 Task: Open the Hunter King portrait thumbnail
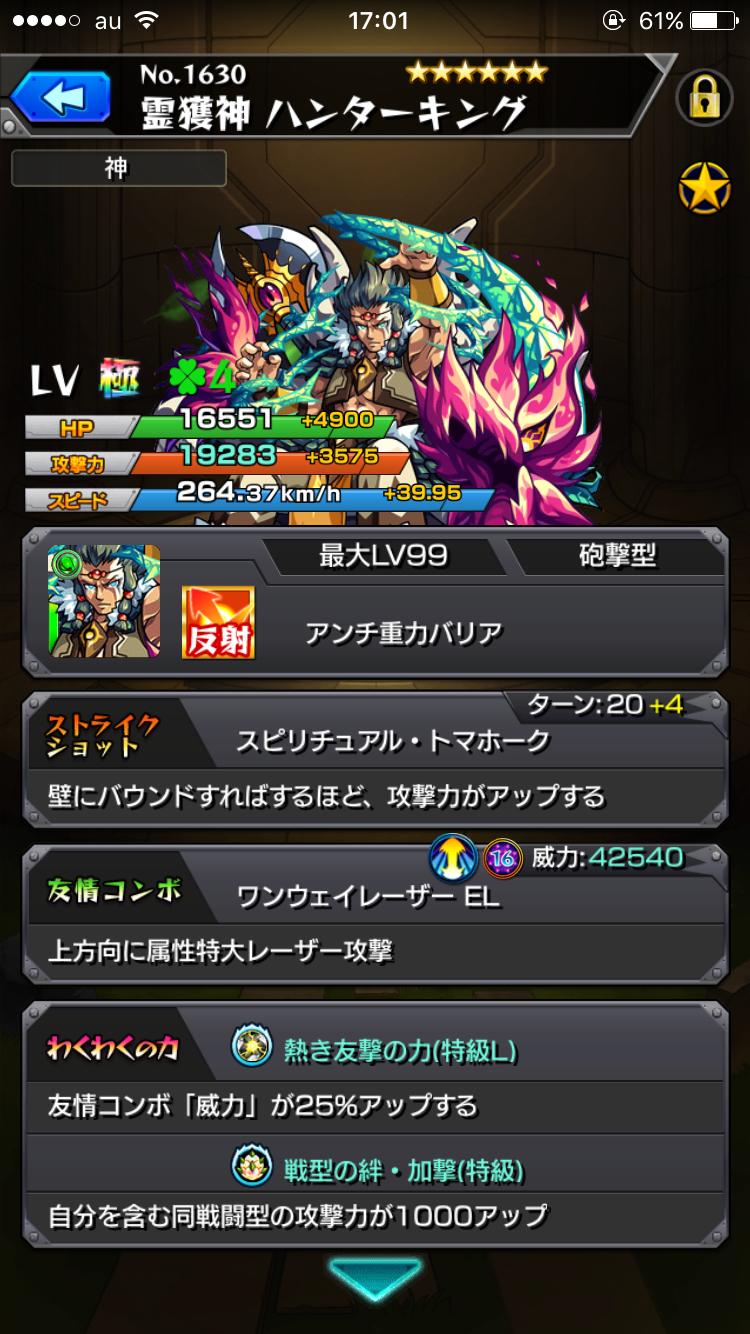pos(104,601)
